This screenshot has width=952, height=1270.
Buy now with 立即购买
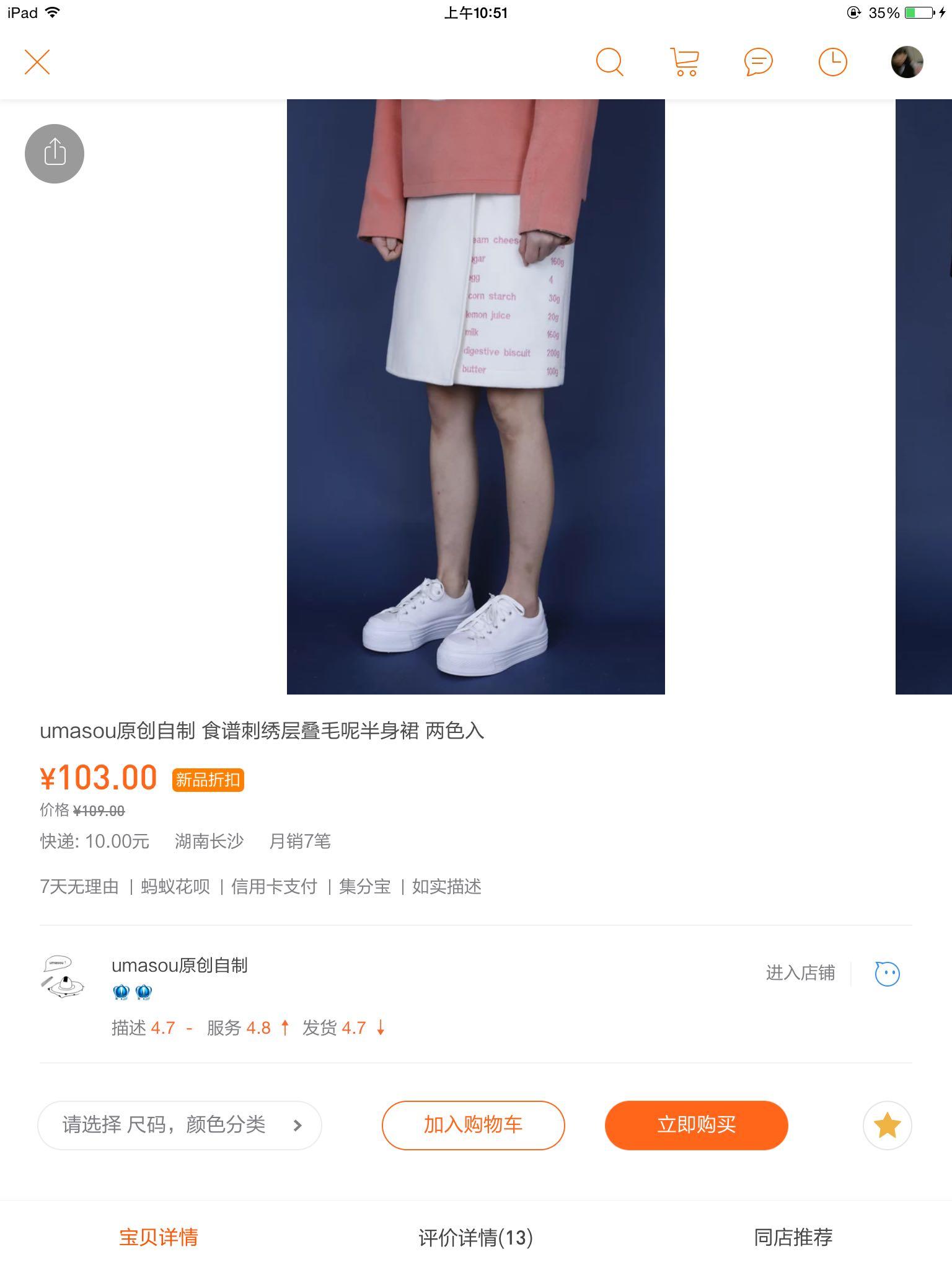[696, 1125]
